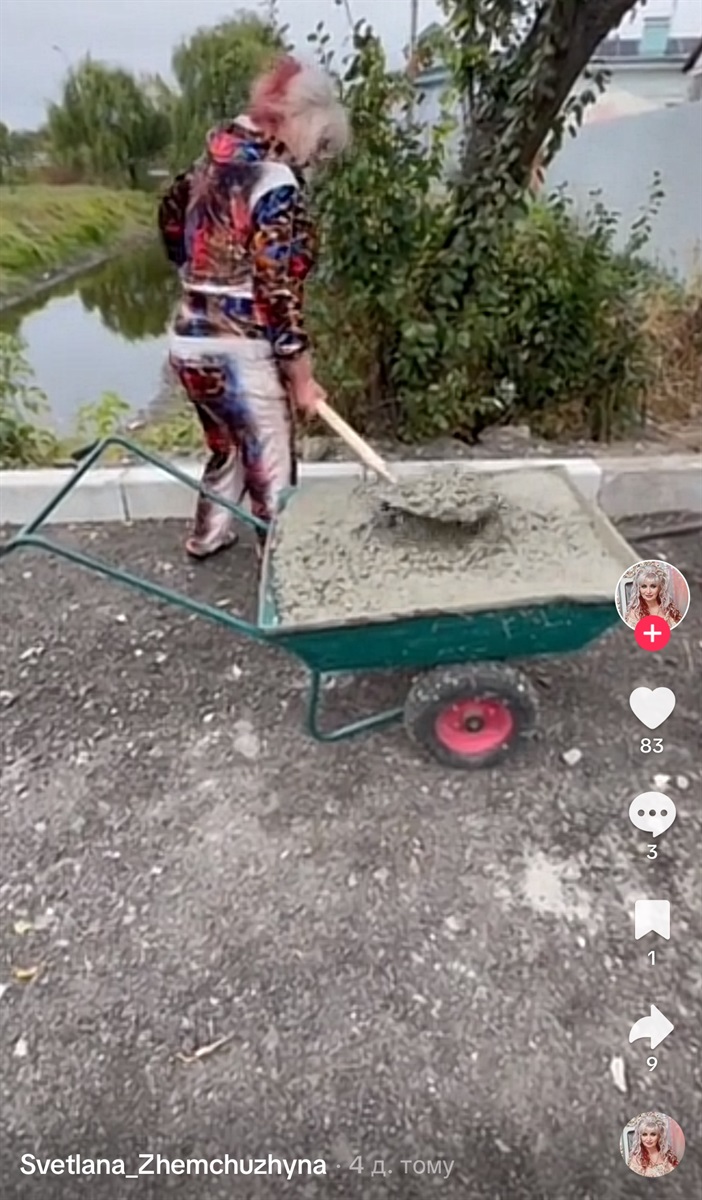Follow creator with the red plus button
Image resolution: width=702 pixels, height=1200 pixels.
coord(652,633)
